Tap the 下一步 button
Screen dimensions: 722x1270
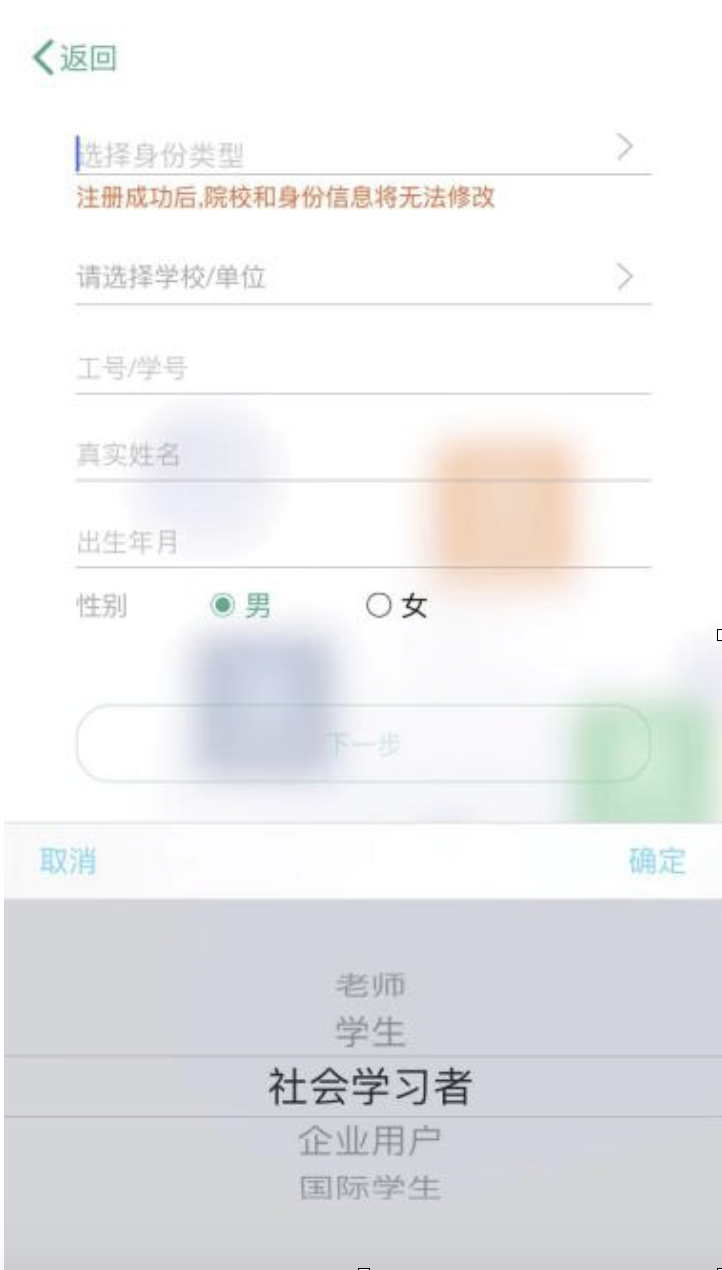click(x=362, y=744)
